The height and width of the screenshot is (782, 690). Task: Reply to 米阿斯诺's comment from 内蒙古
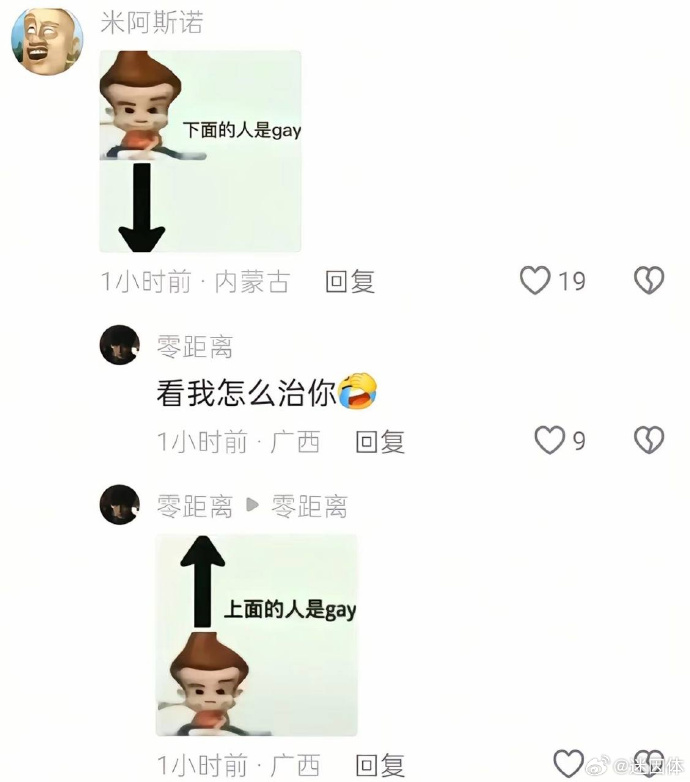tap(350, 282)
